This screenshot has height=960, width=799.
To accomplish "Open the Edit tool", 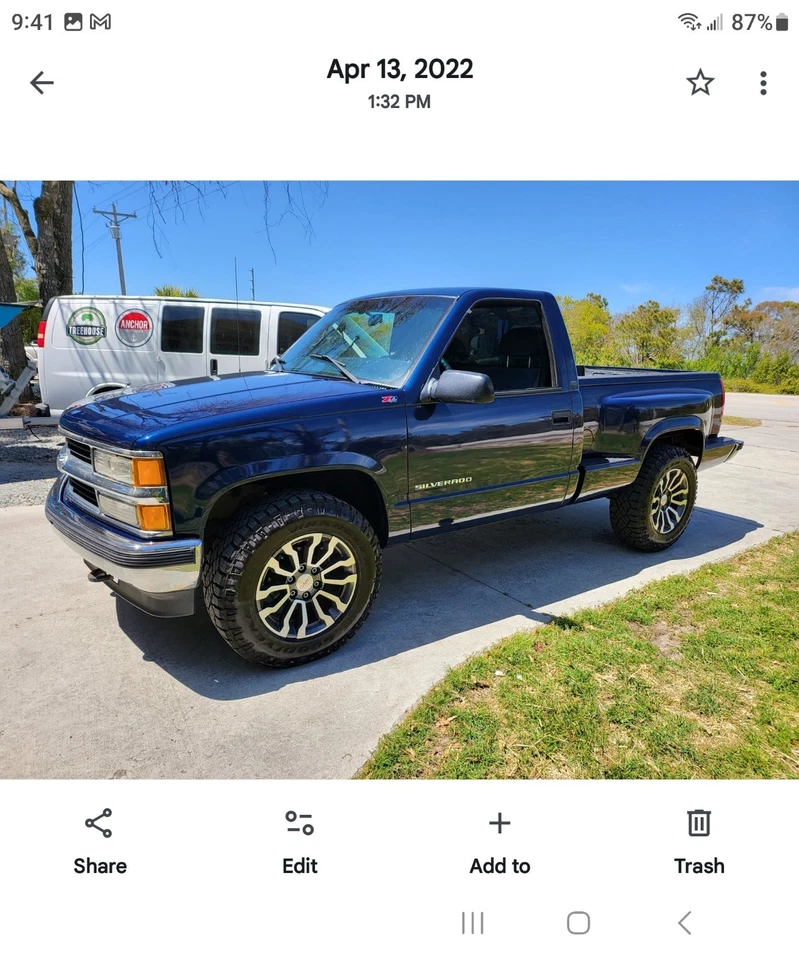I will [x=299, y=823].
